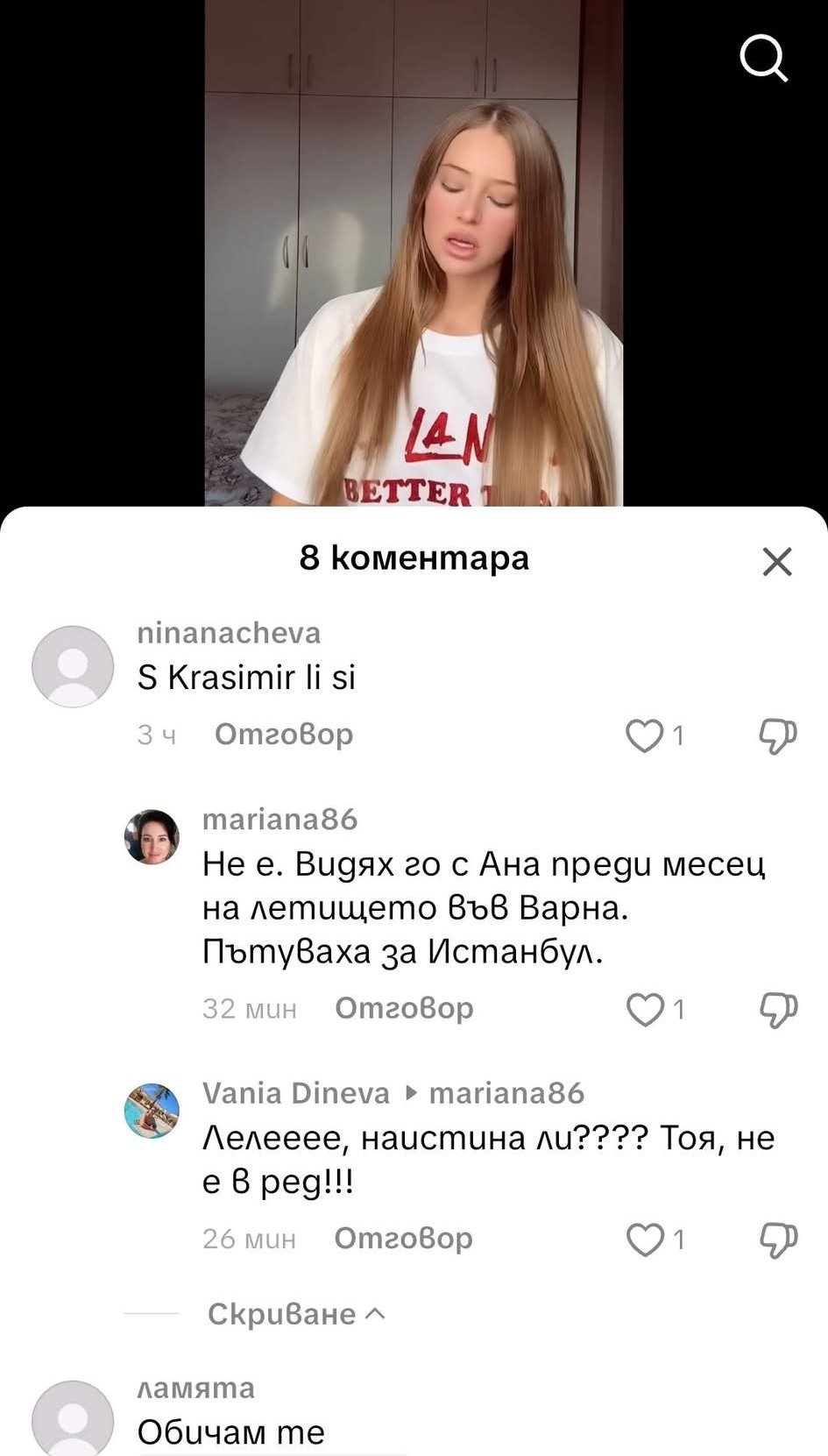Collapse replies with Скриване
Image resolution: width=828 pixels, height=1456 pixels.
point(295,1314)
